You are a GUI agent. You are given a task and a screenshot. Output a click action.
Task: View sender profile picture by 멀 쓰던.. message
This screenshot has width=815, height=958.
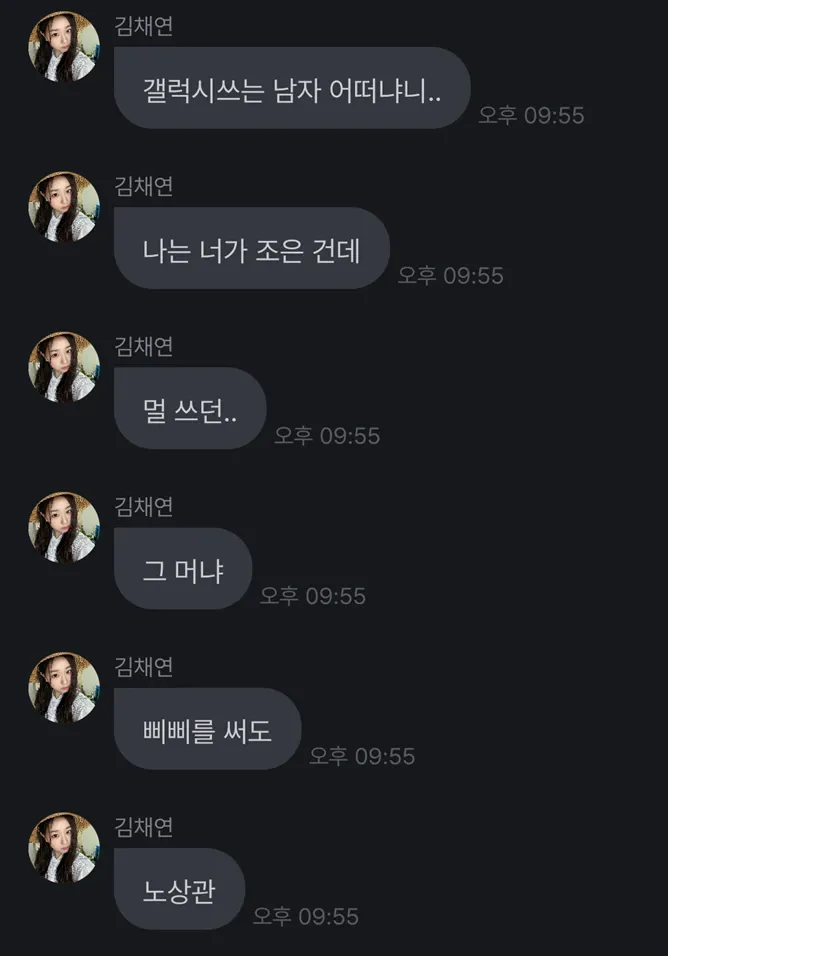click(63, 367)
